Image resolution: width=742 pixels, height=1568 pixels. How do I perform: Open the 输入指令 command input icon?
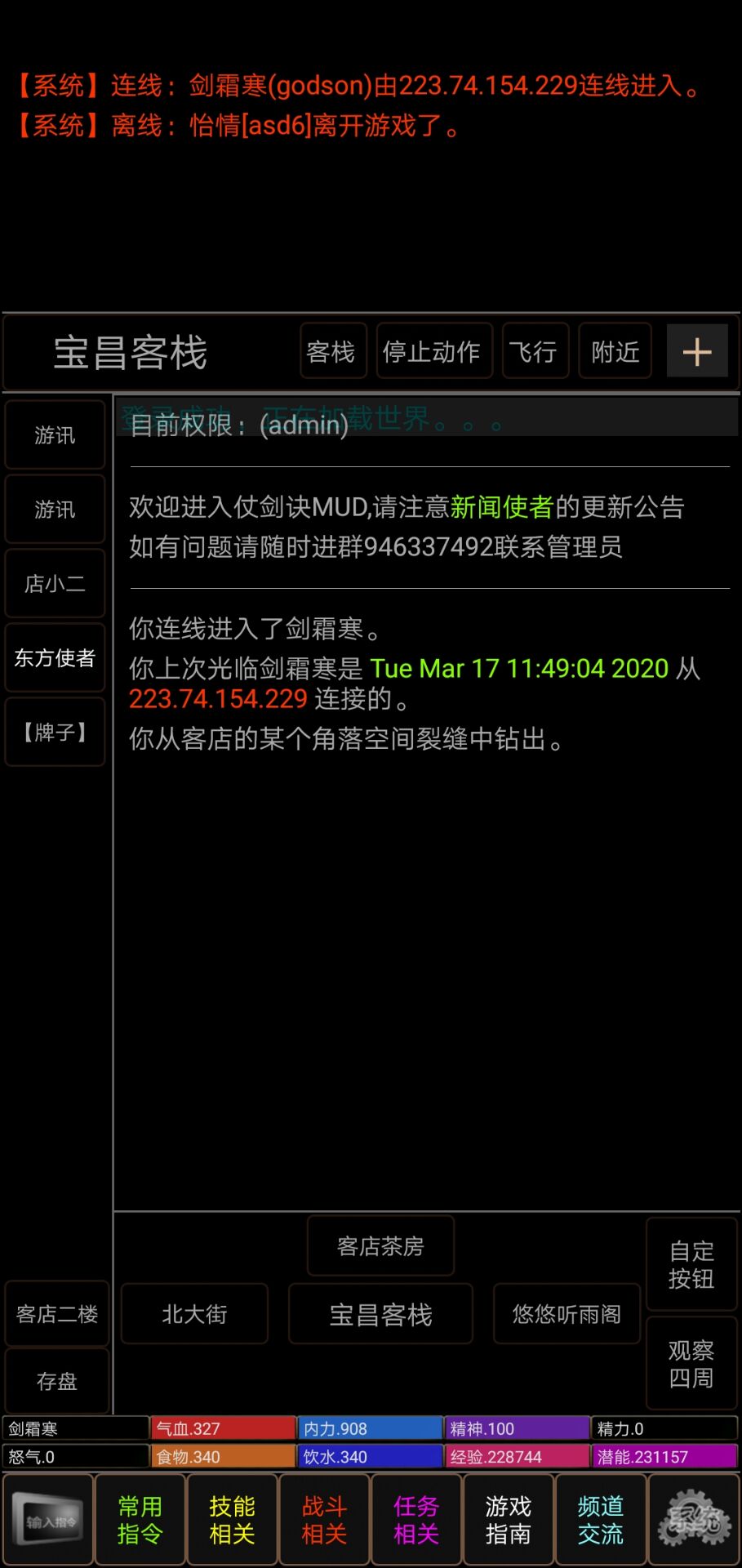click(x=47, y=1517)
